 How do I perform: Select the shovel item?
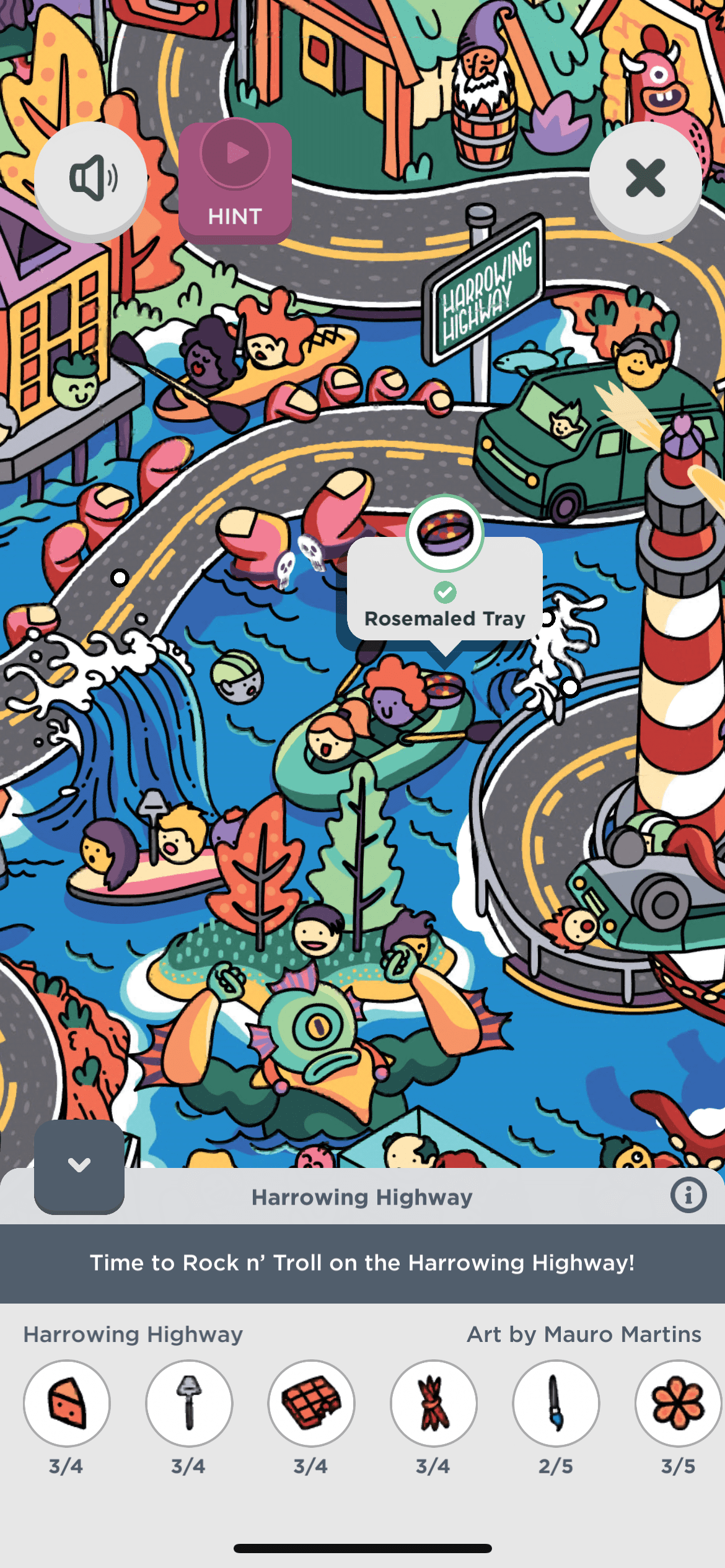[x=189, y=1403]
